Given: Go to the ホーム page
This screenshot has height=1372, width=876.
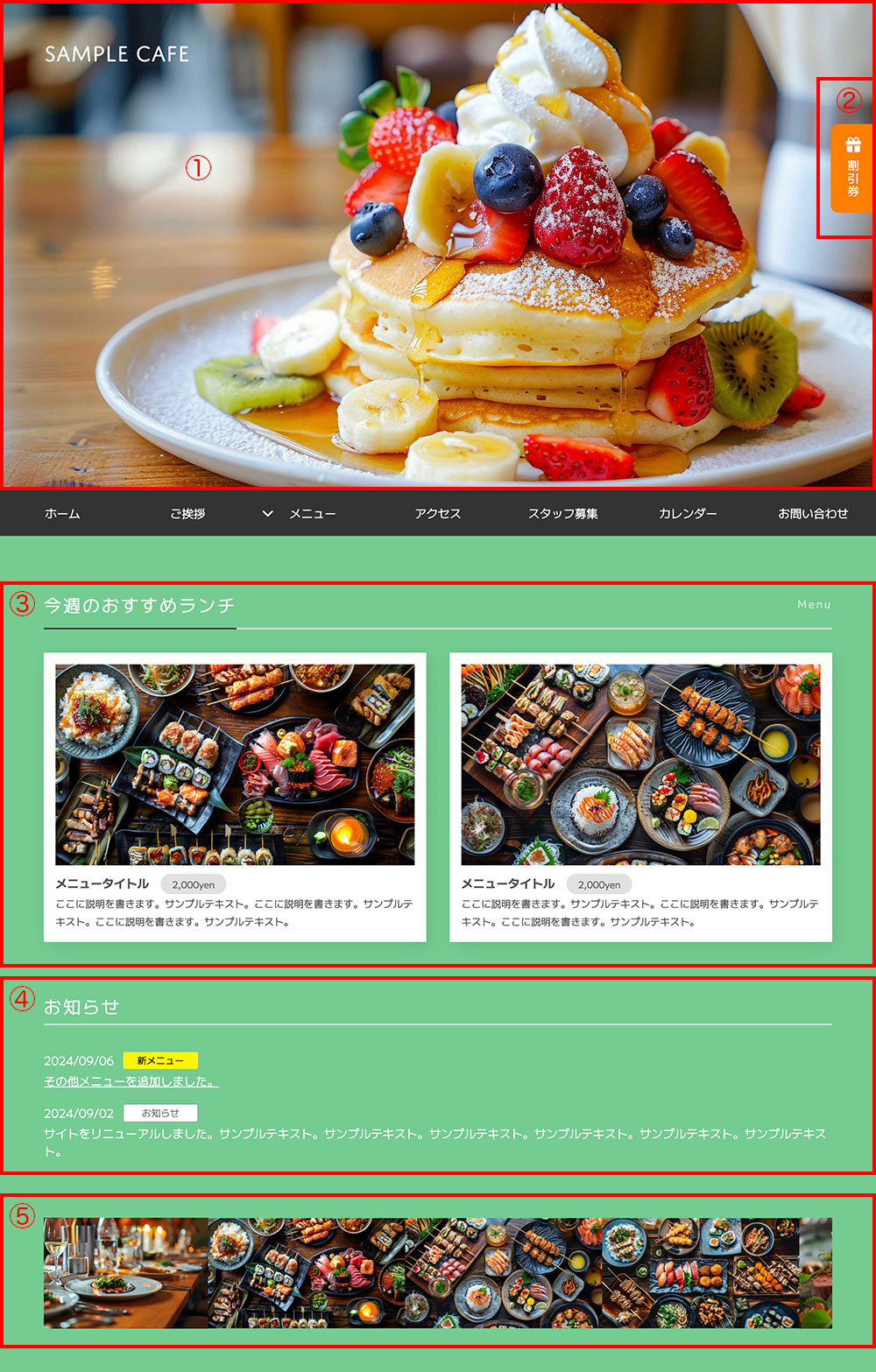Looking at the screenshot, I should tap(62, 514).
